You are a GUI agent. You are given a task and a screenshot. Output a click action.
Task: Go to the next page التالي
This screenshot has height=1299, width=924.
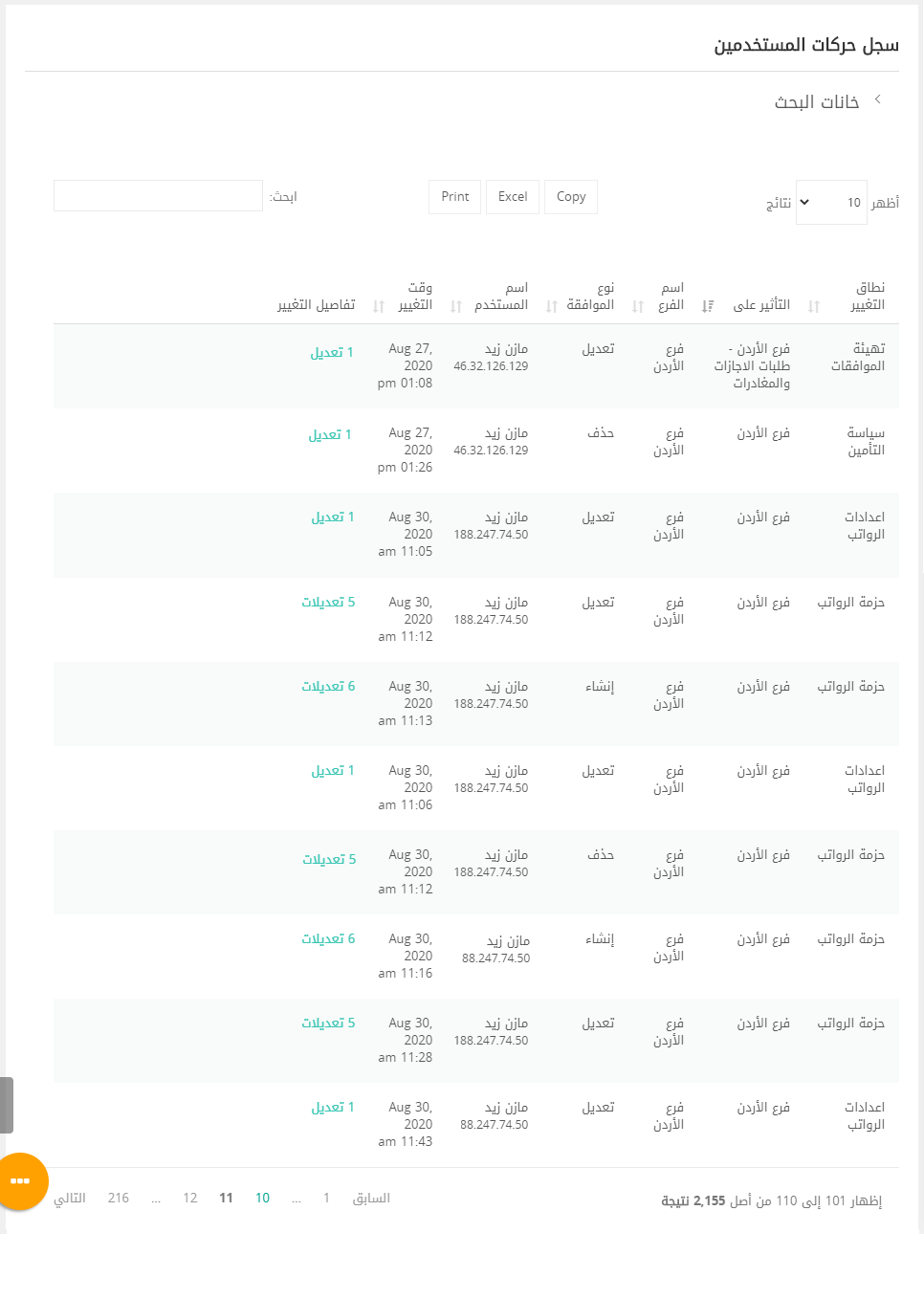point(70,1199)
